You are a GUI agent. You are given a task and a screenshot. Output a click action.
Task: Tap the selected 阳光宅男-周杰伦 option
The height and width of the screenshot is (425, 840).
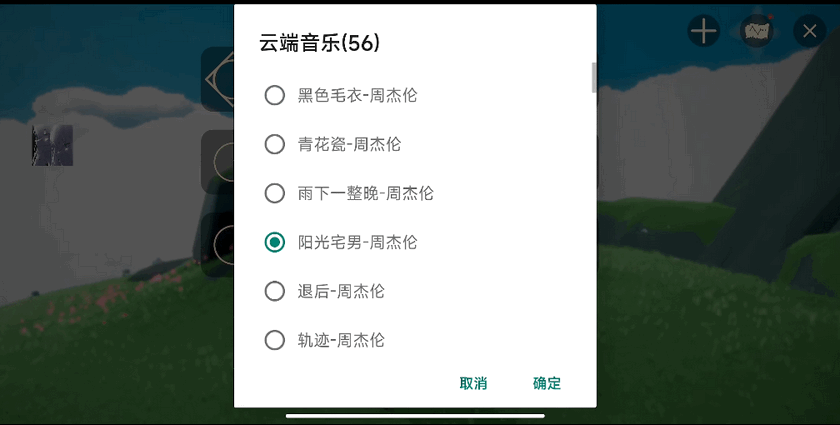coord(275,242)
